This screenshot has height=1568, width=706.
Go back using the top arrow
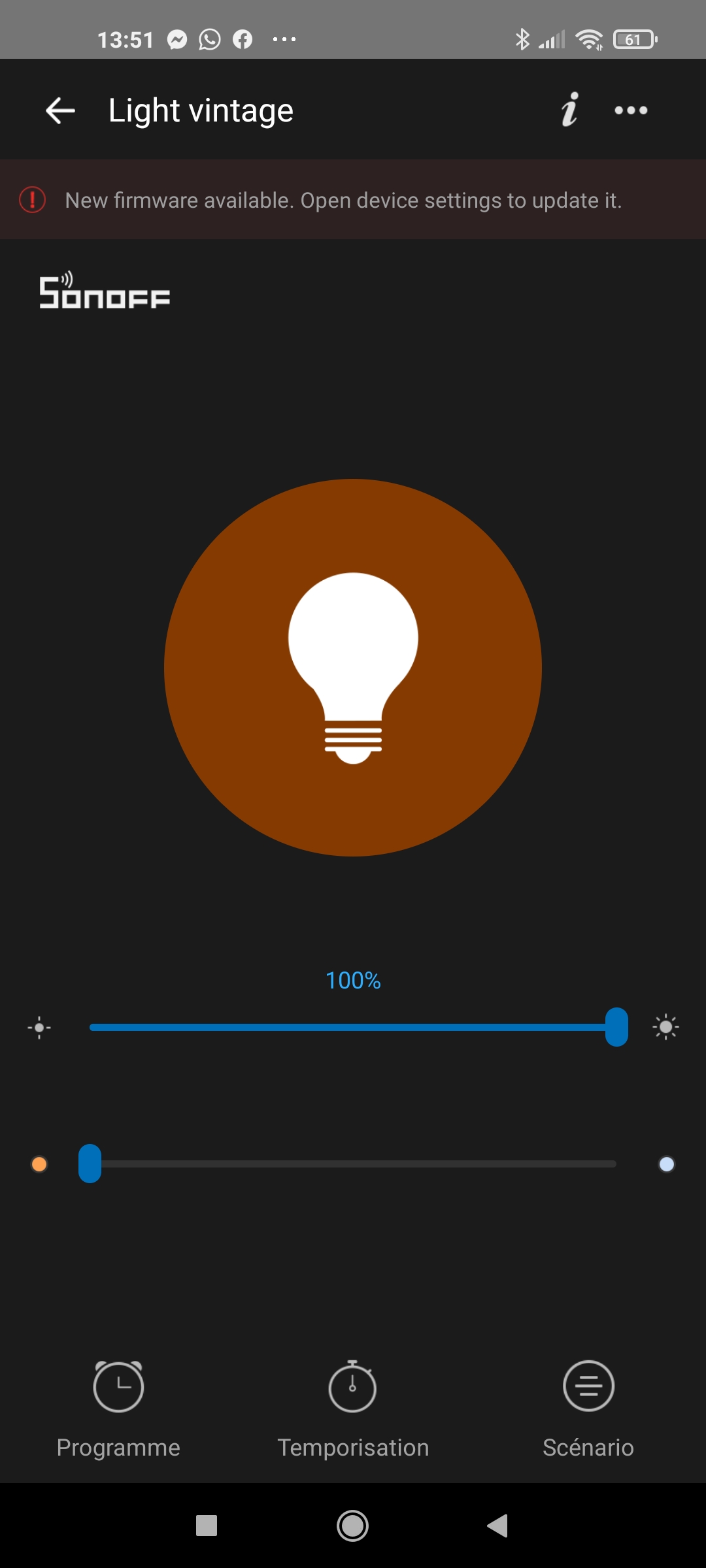pyautogui.click(x=60, y=110)
